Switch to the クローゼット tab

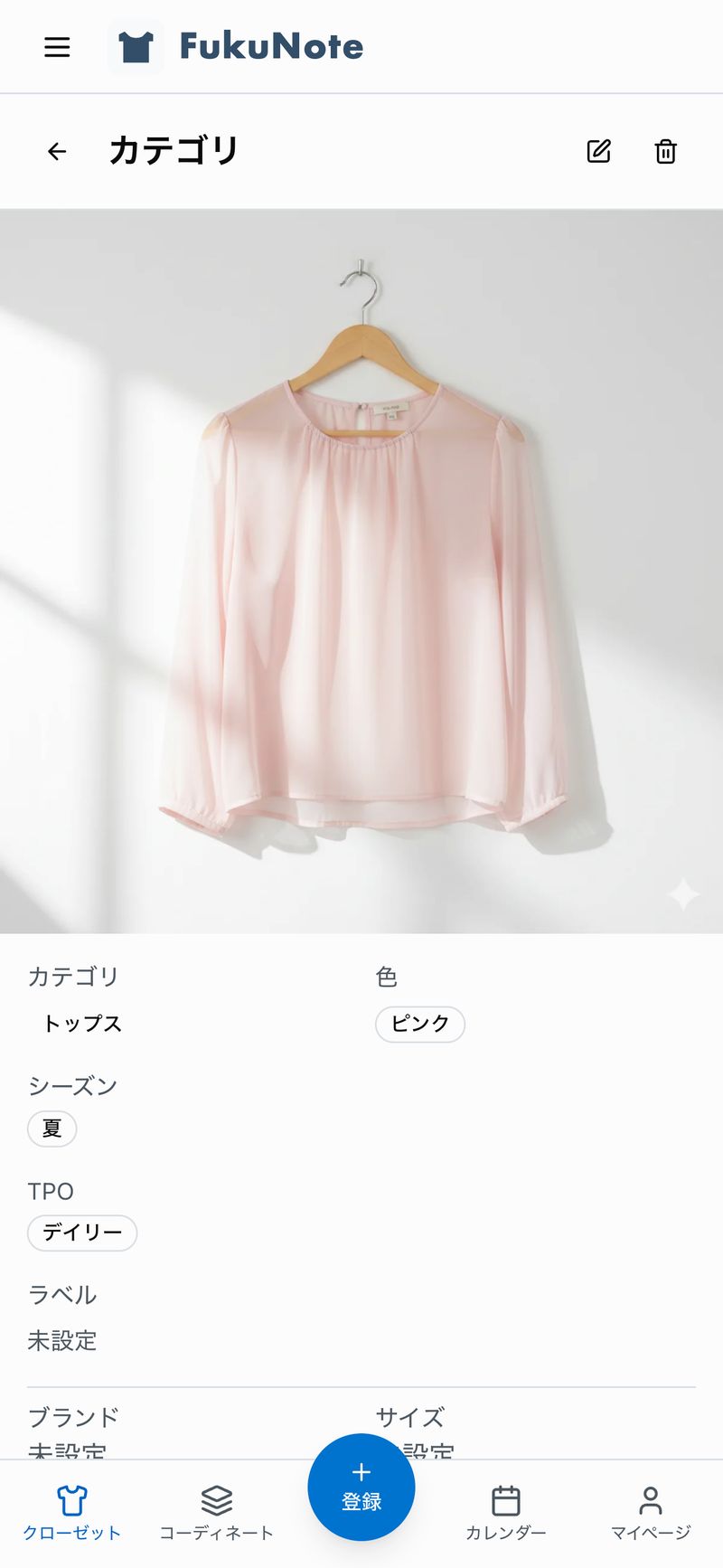[x=72, y=1512]
